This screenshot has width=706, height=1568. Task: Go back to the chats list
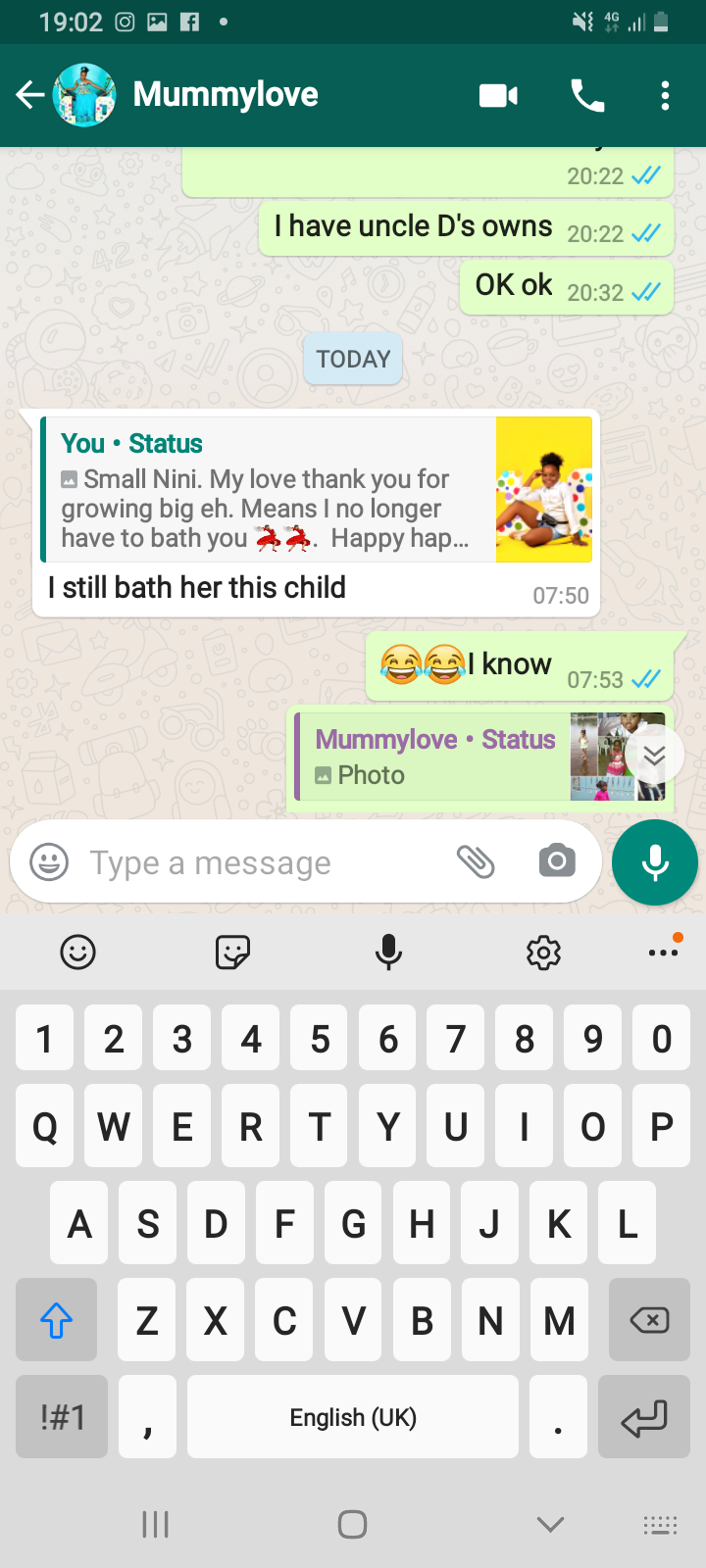30,95
